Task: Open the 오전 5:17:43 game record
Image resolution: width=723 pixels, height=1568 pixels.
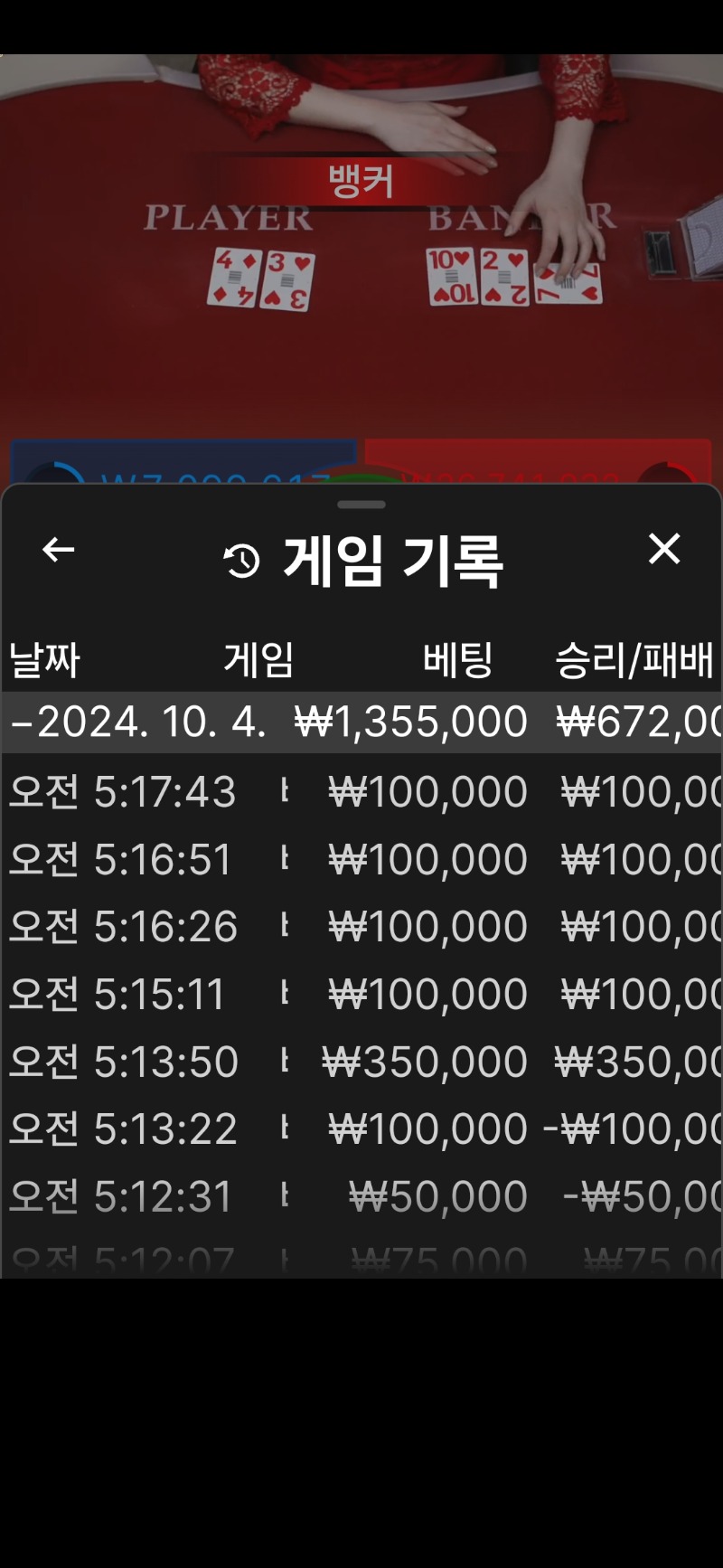Action: 361,791
